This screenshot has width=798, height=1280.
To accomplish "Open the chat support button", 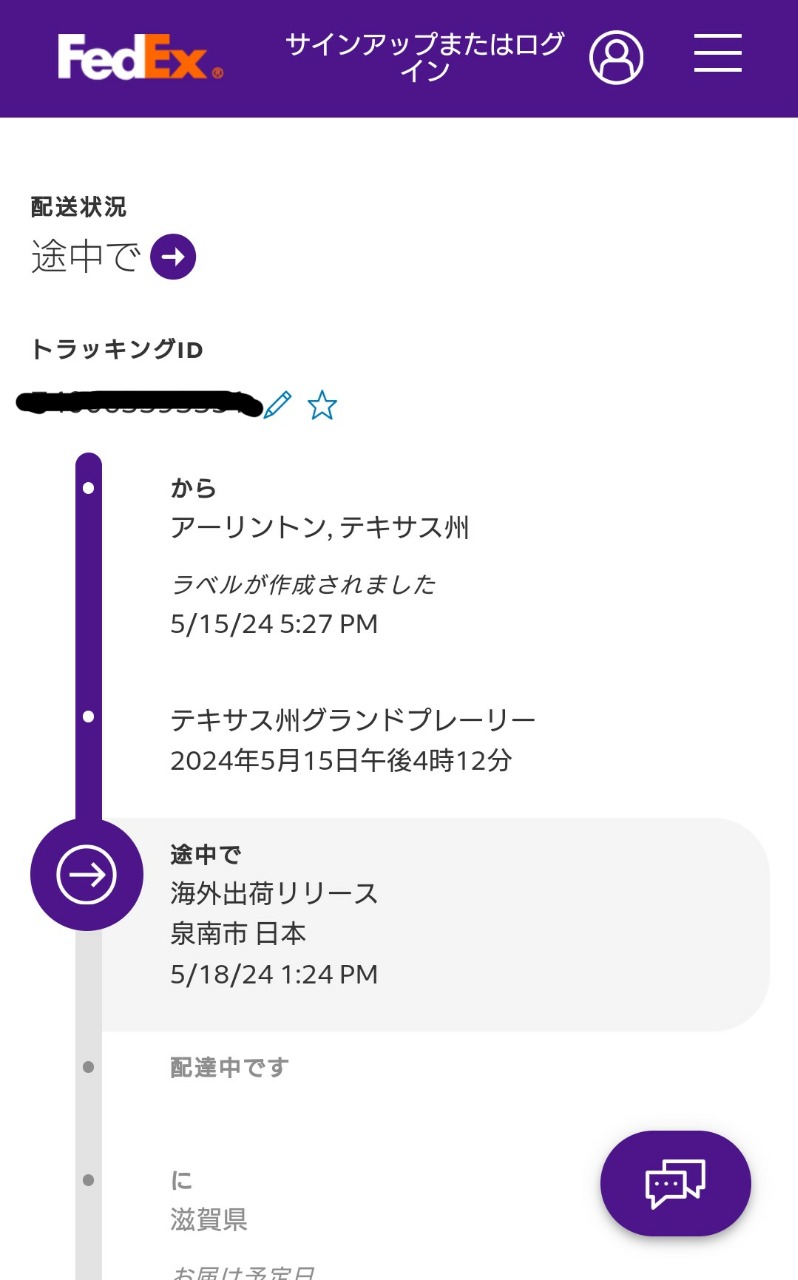I will tap(675, 1183).
